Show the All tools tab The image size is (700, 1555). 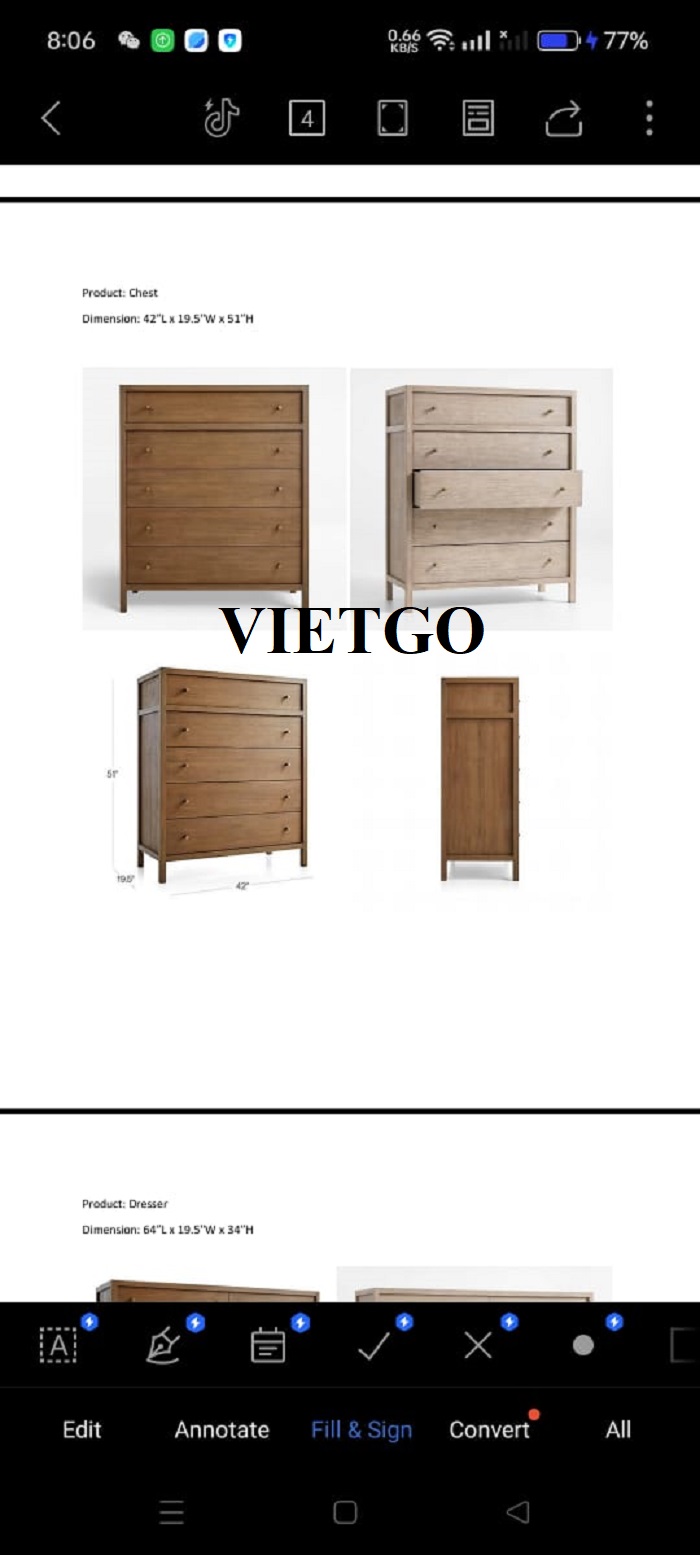(x=618, y=1429)
